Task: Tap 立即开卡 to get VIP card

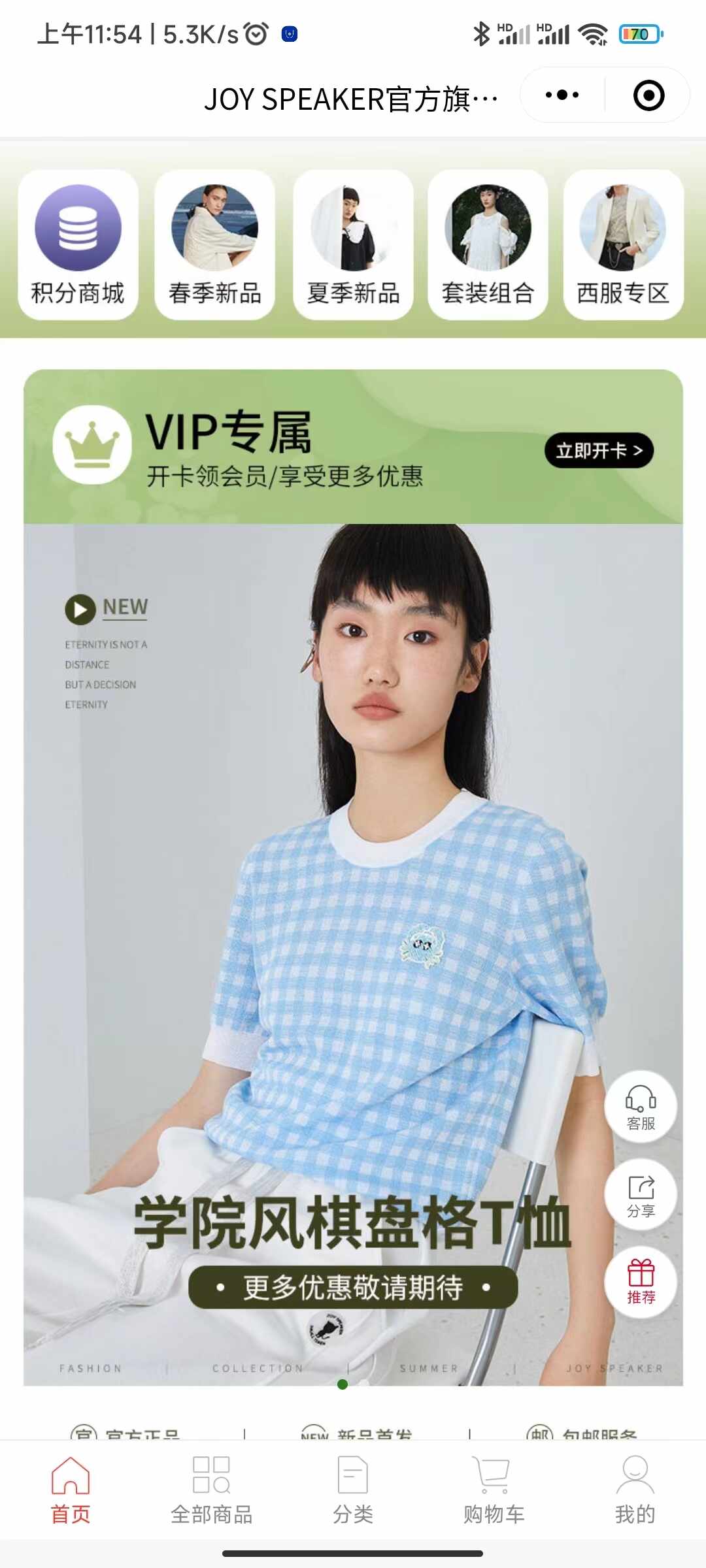Action: 599,450
